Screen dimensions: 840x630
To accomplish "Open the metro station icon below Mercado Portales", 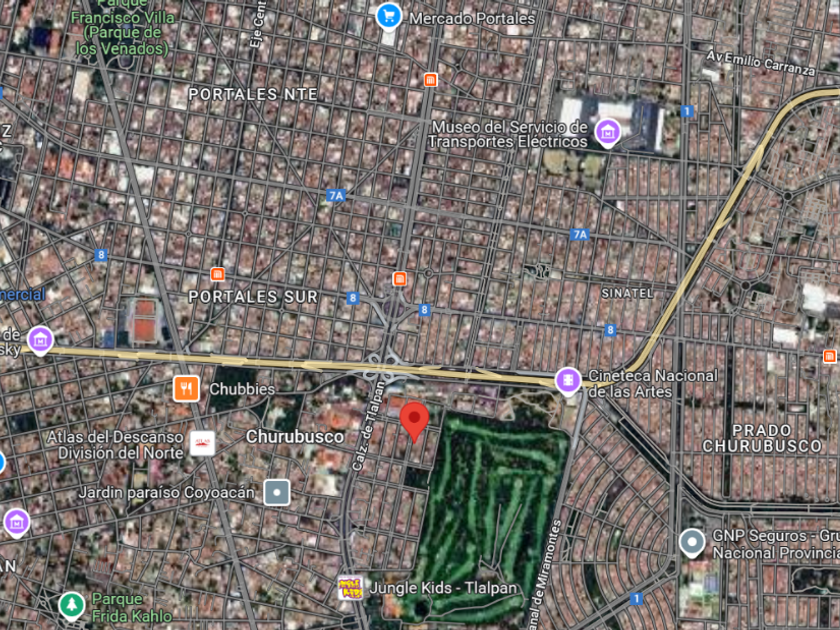I will (x=430, y=80).
